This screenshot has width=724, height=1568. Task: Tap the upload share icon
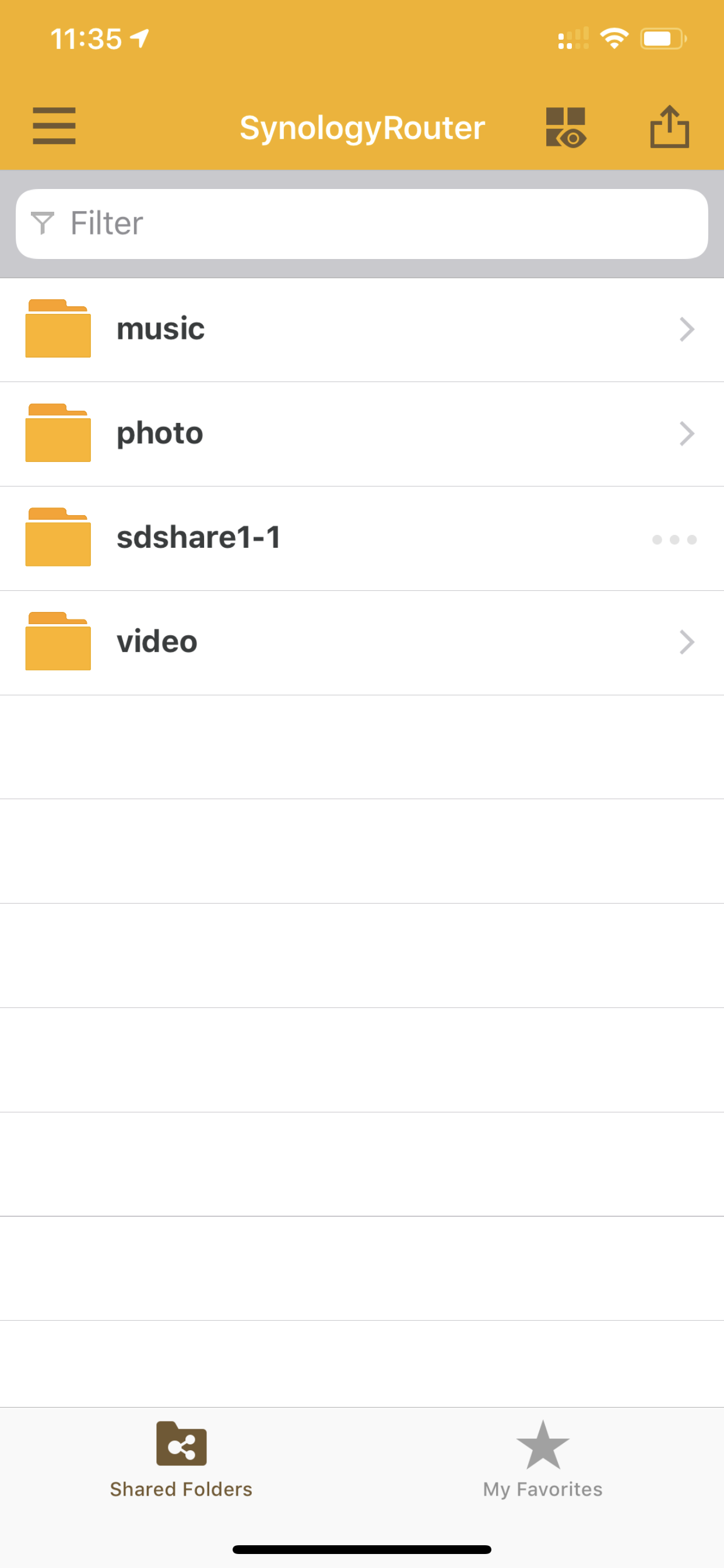669,127
